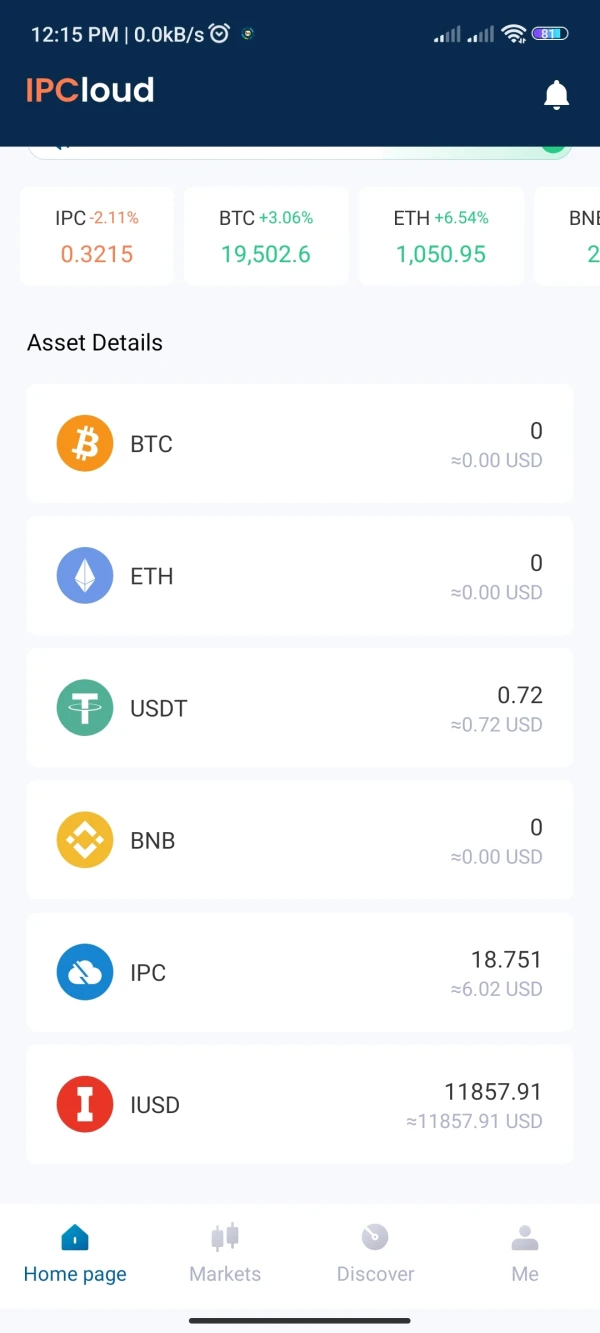Viewport: 600px width, 1333px height.
Task: Switch to the Discover tab
Action: coord(375,1255)
